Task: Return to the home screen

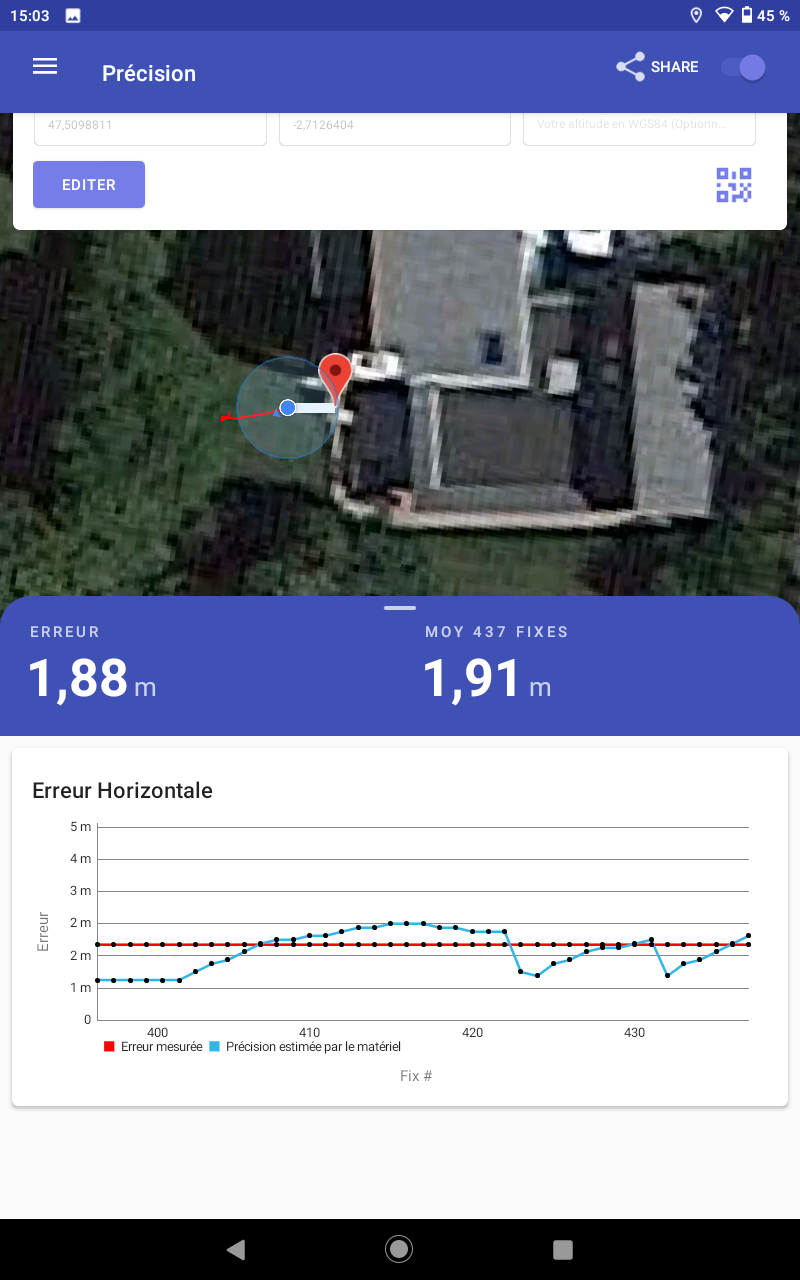Action: pyautogui.click(x=399, y=1249)
